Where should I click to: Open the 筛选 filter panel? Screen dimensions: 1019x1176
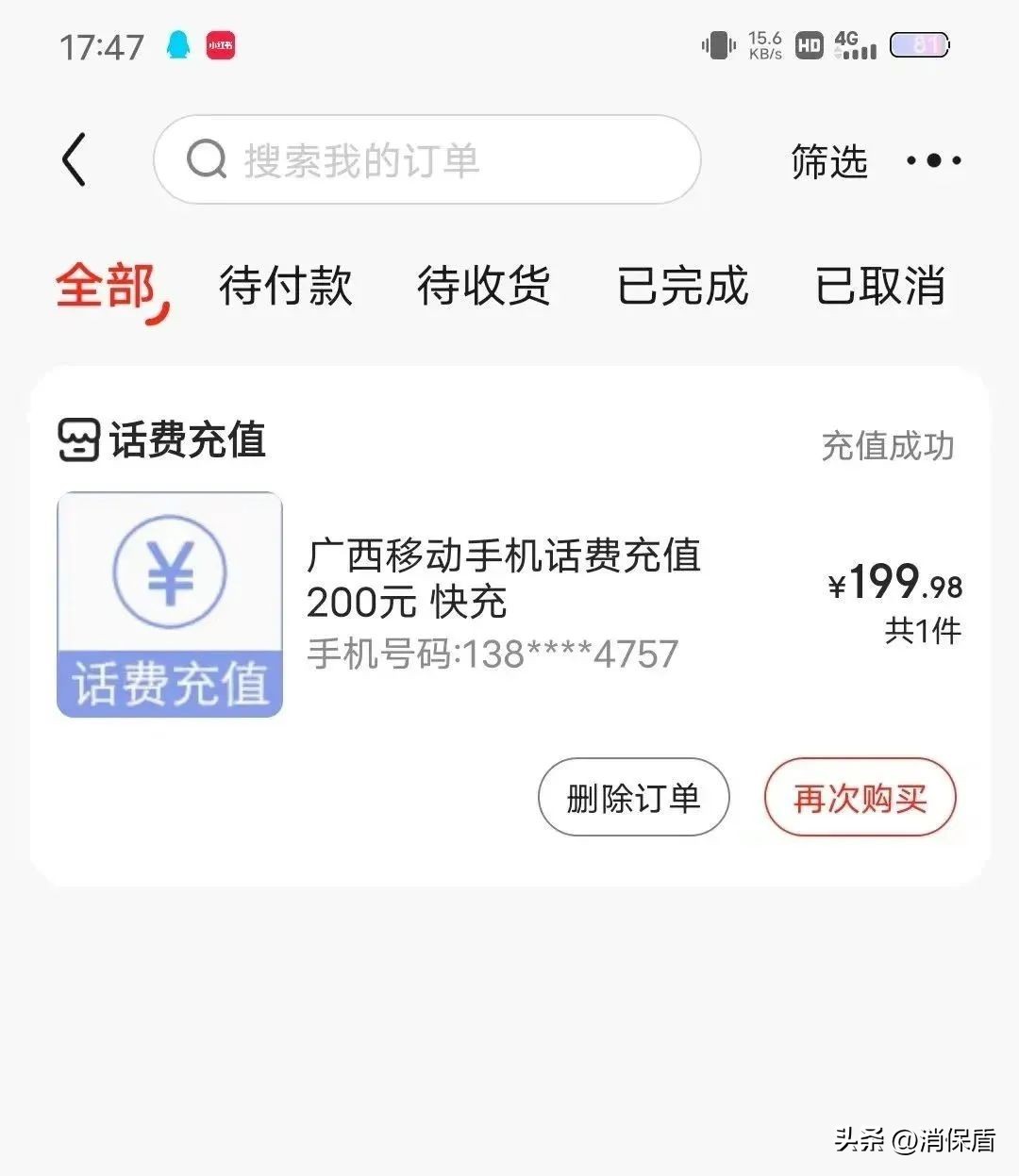(x=827, y=160)
